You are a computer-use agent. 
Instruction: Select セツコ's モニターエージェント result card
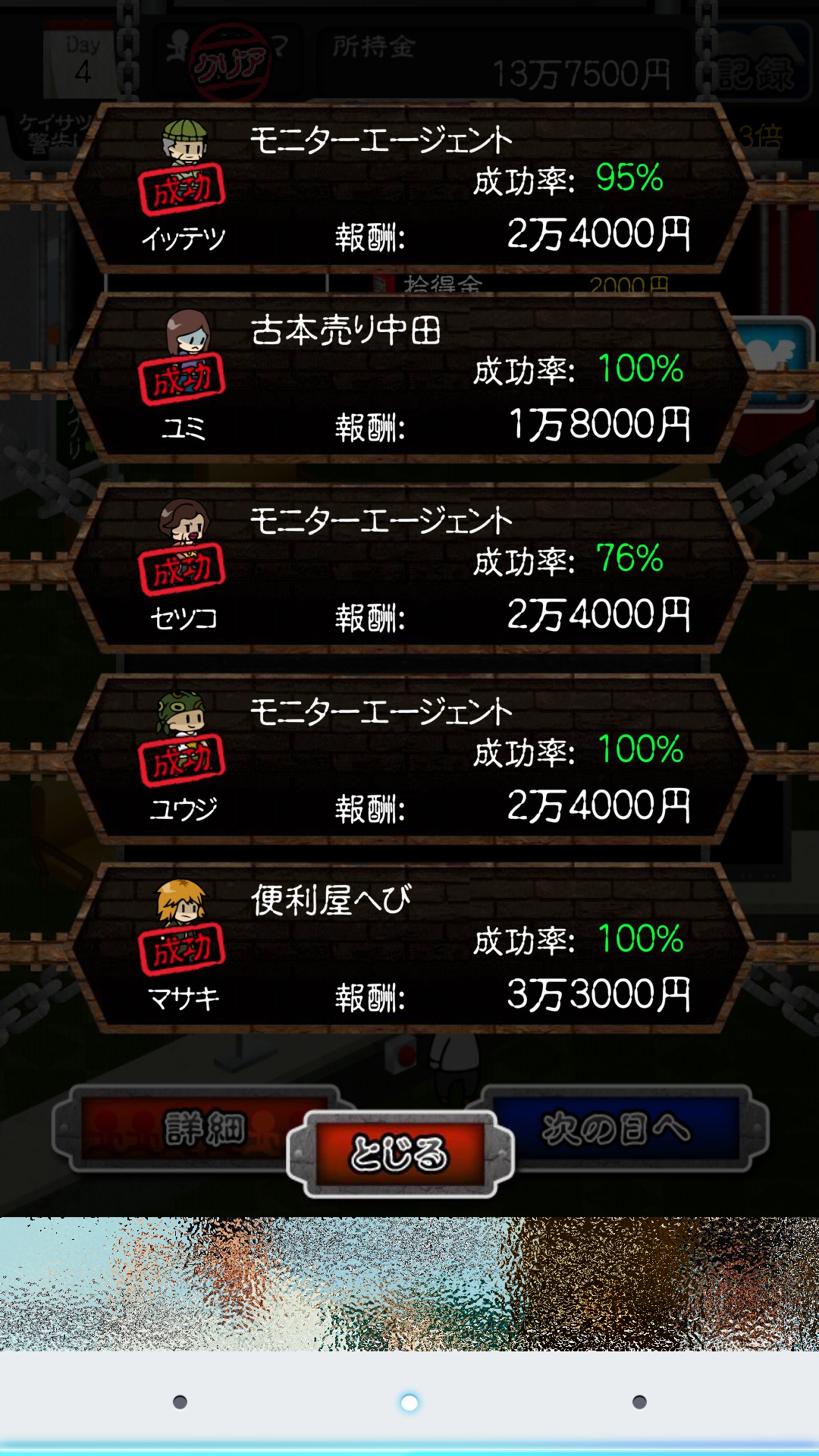pyautogui.click(x=409, y=569)
